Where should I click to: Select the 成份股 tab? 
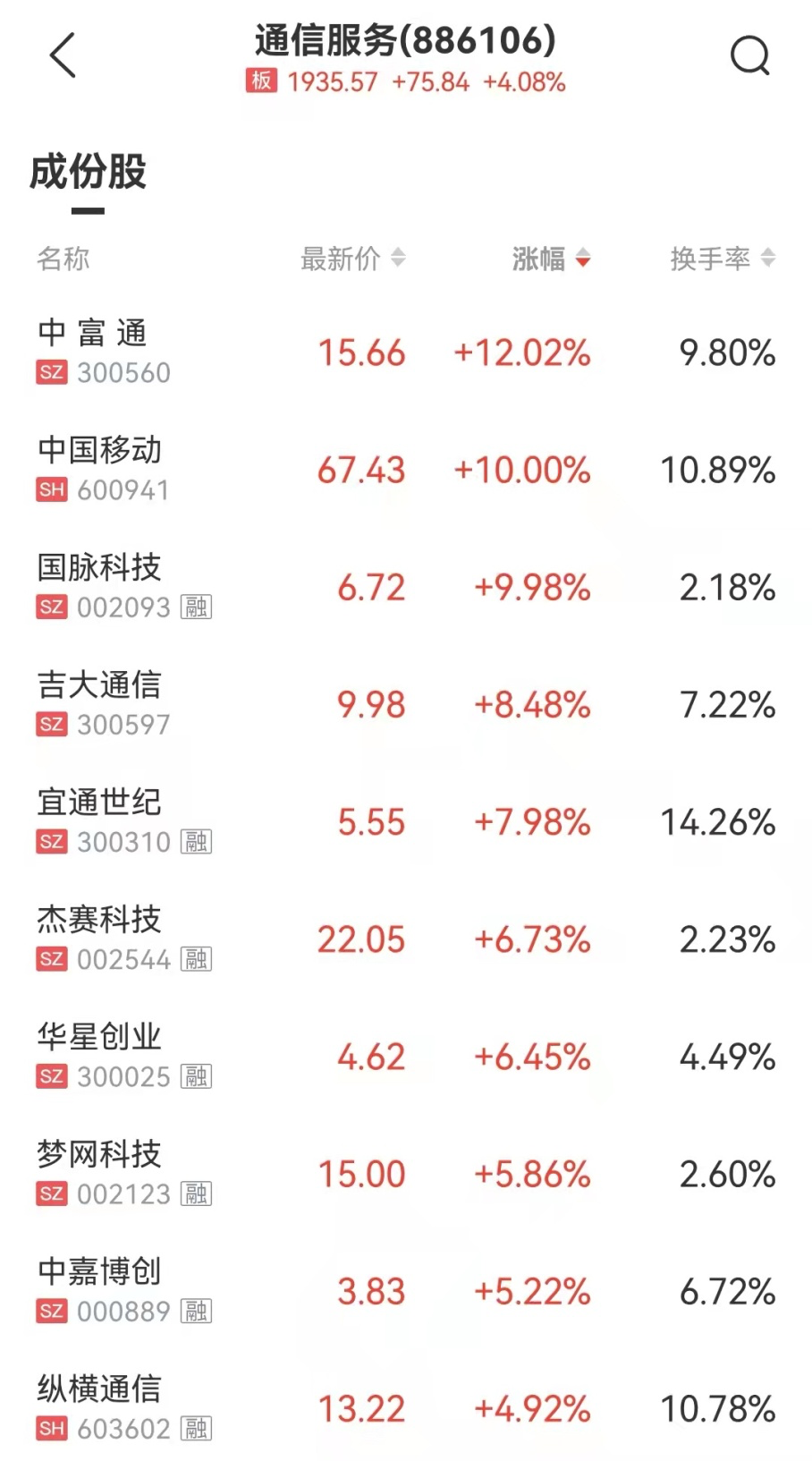pos(88,173)
